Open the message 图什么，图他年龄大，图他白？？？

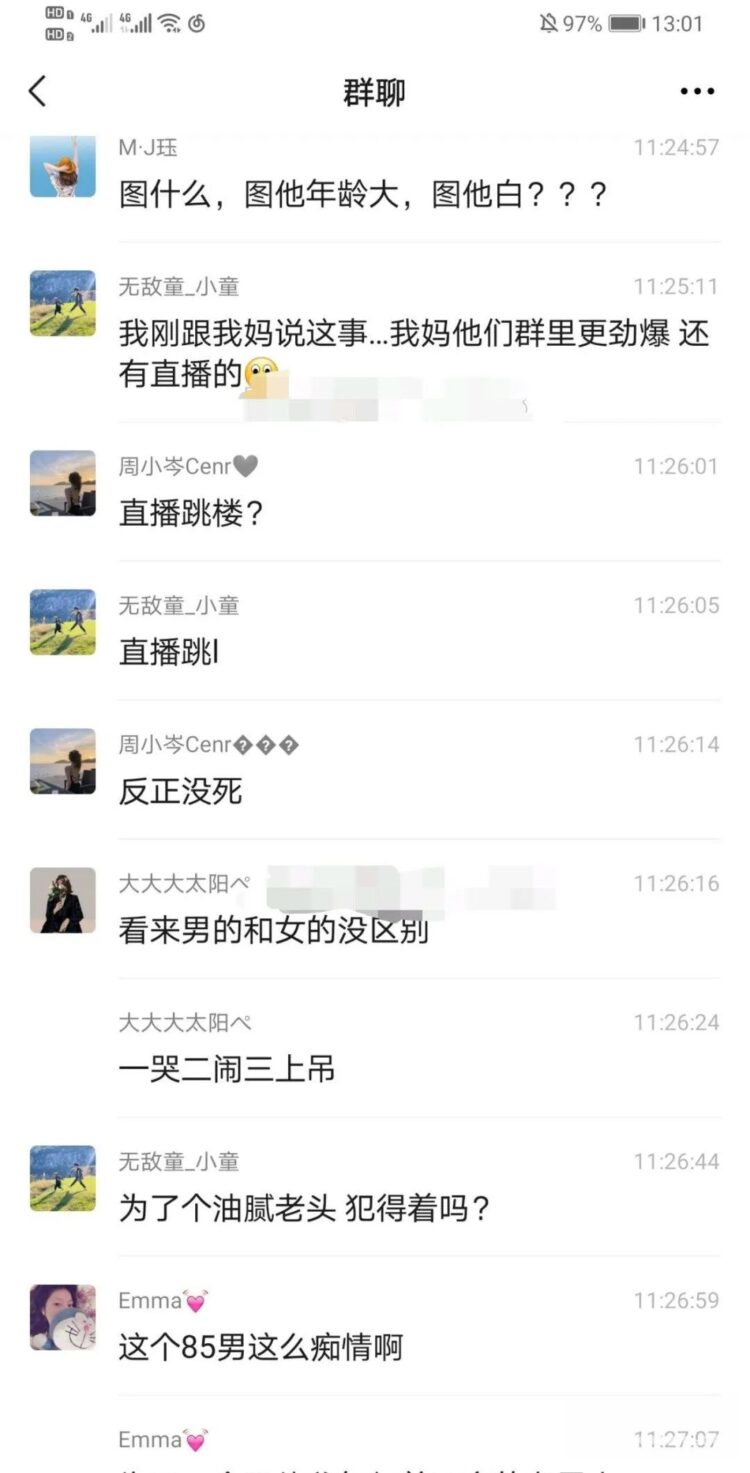click(363, 194)
